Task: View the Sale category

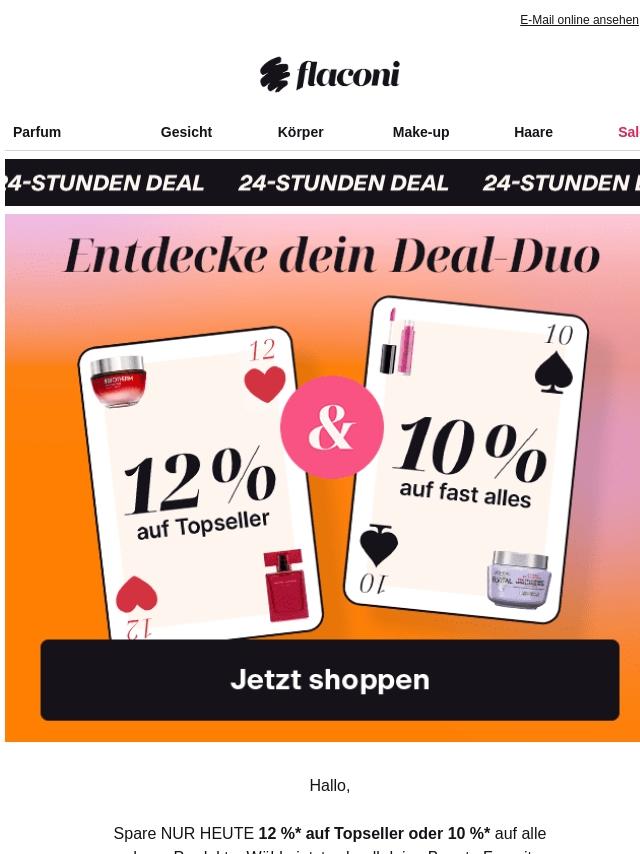Action: (628, 132)
